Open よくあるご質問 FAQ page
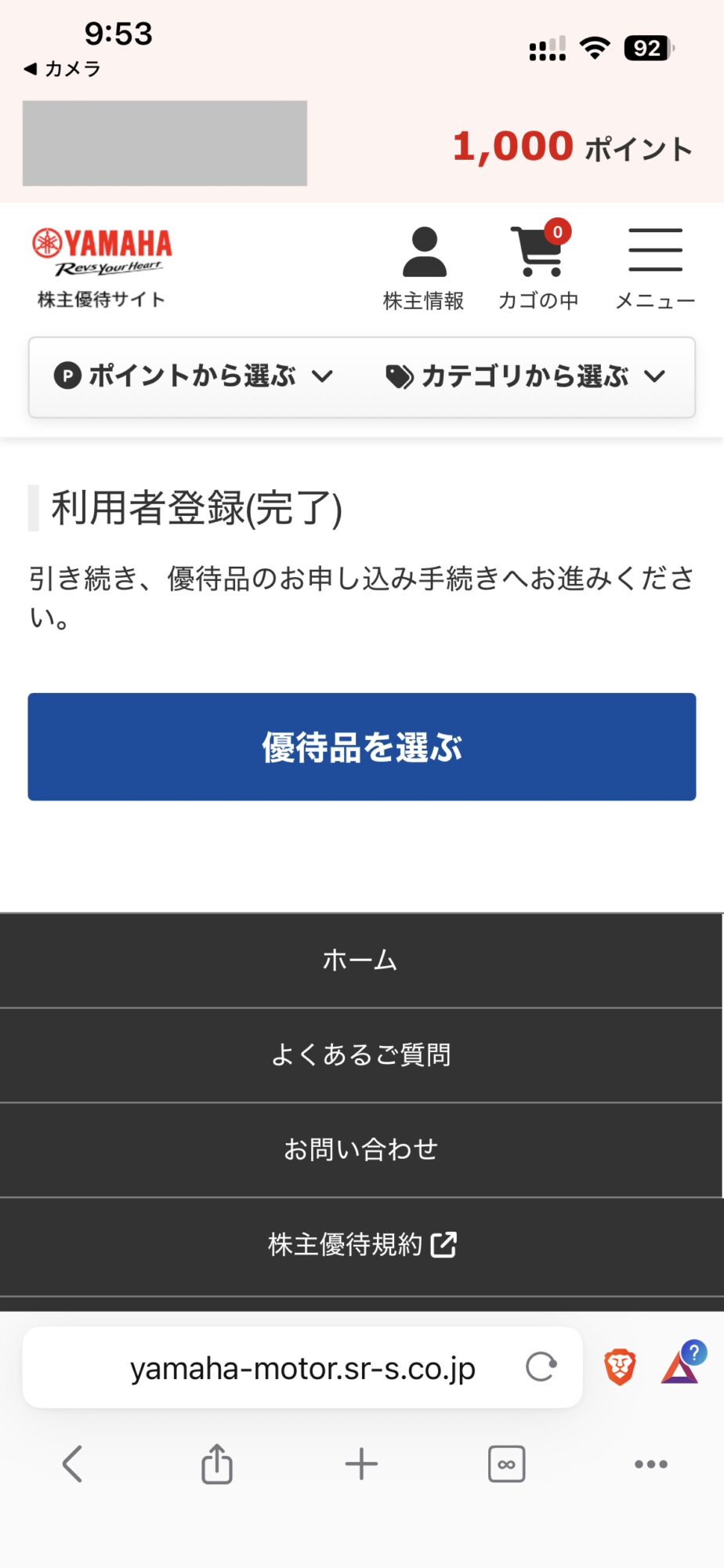This screenshot has width=724, height=1568. coord(360,1055)
